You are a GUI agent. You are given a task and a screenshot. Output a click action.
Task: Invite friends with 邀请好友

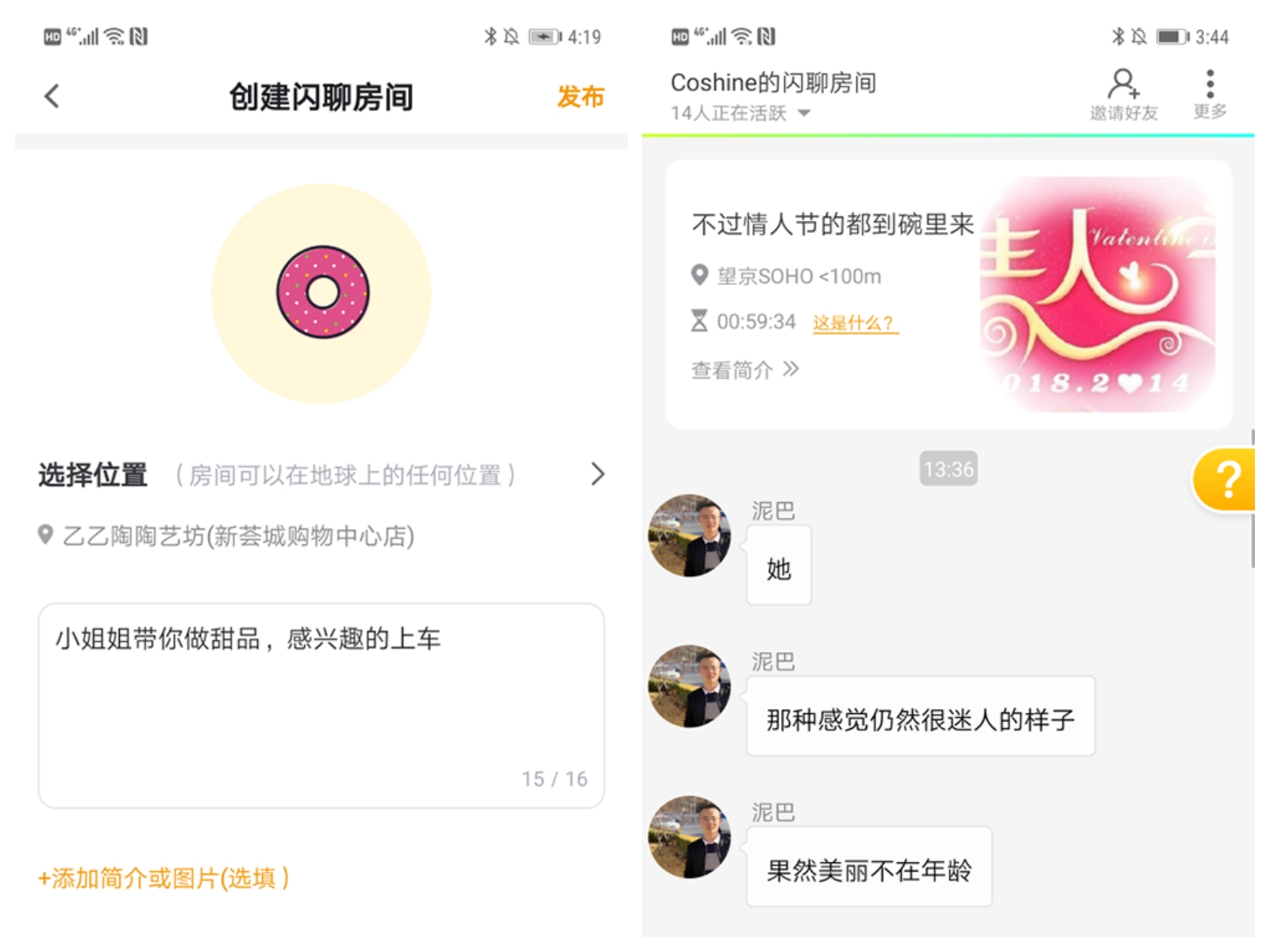coord(1124,94)
